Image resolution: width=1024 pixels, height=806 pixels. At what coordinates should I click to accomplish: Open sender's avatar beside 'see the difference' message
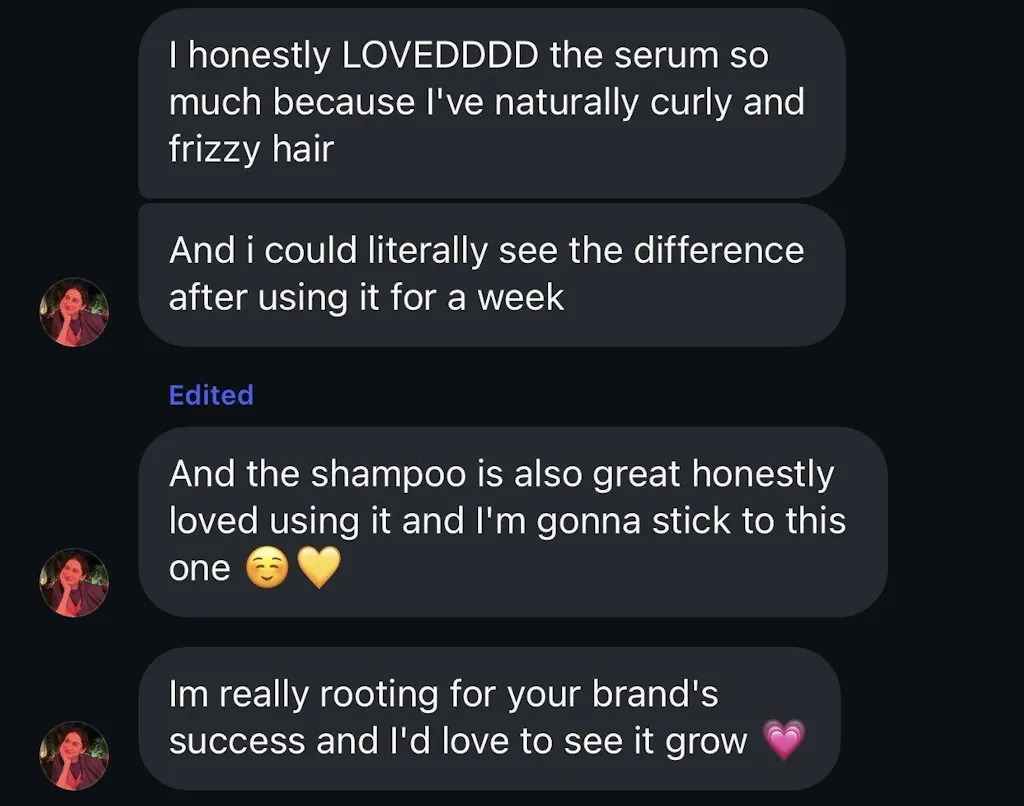[74, 313]
